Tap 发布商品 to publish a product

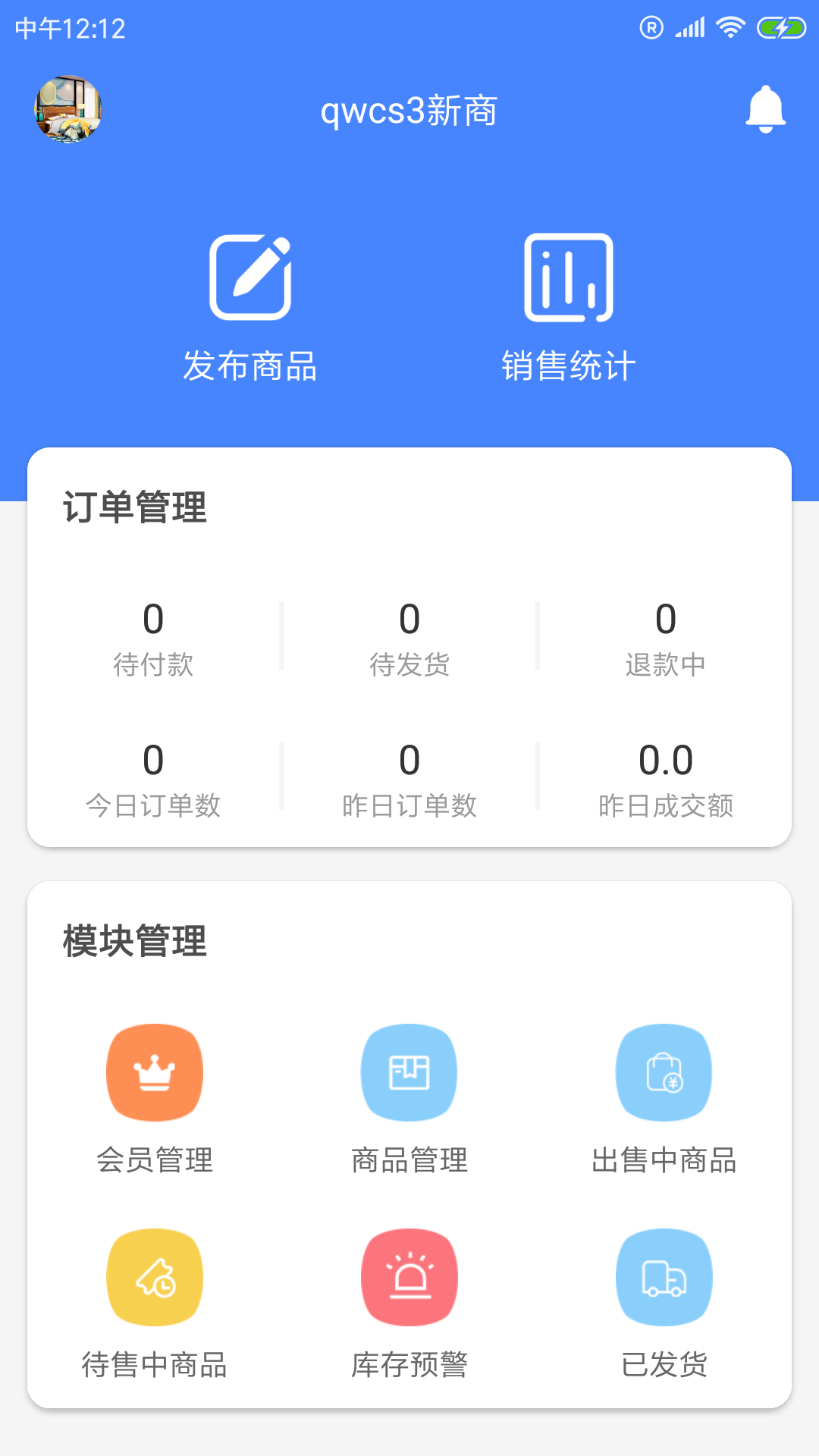click(250, 308)
